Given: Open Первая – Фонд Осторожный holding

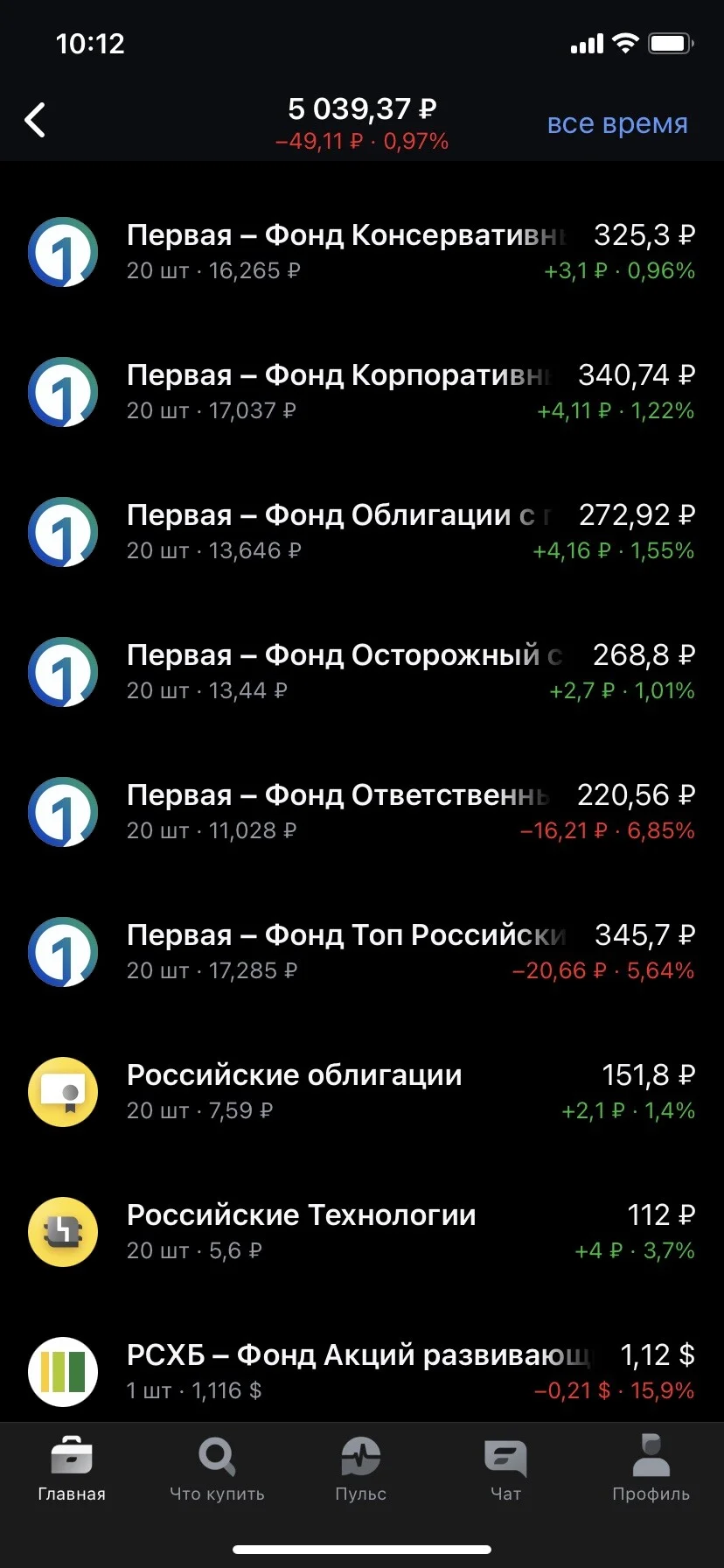Looking at the screenshot, I should point(362,672).
